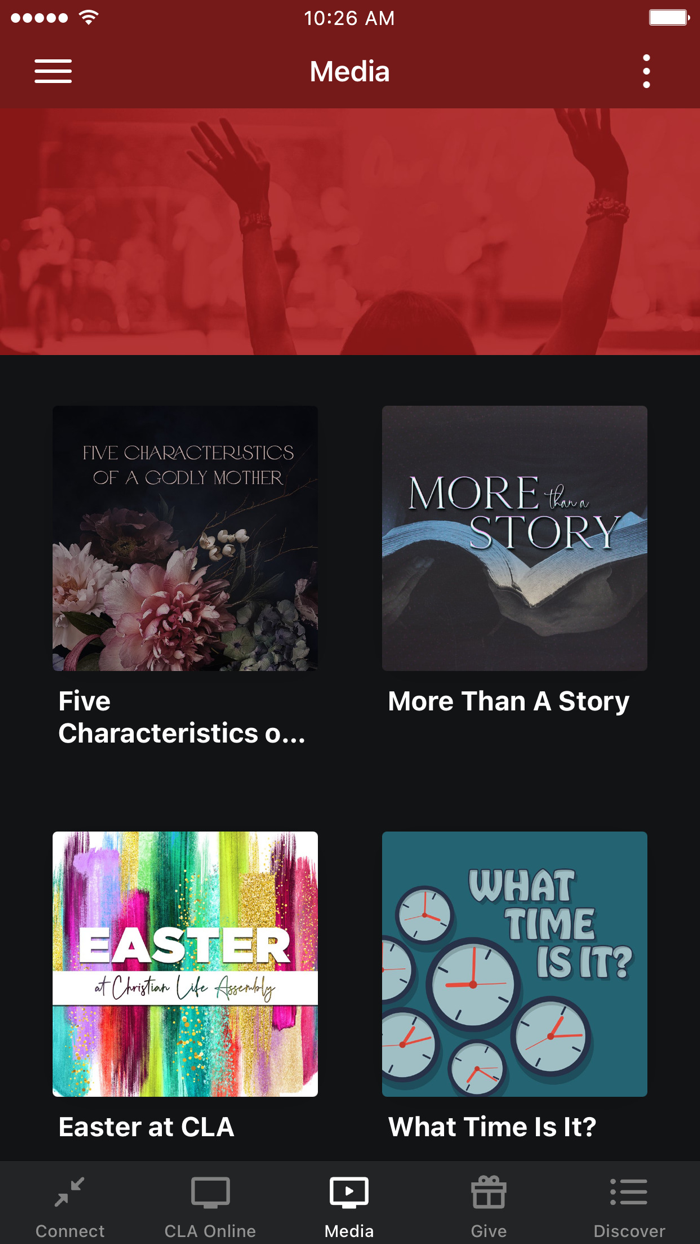This screenshot has height=1244, width=700.
Task: Switch to the Connect tab
Action: click(x=70, y=1205)
